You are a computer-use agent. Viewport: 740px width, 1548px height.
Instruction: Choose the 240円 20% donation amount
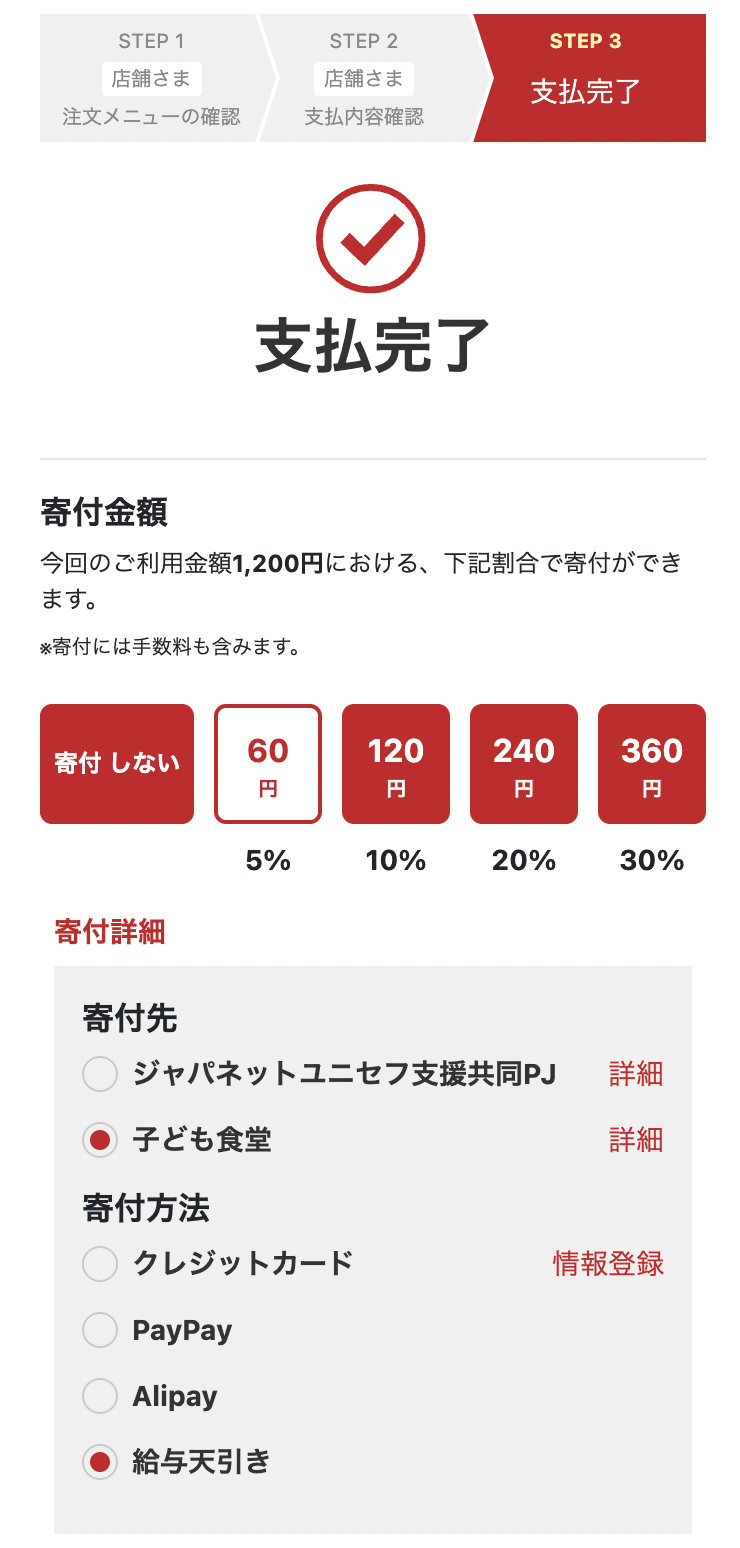[x=524, y=763]
